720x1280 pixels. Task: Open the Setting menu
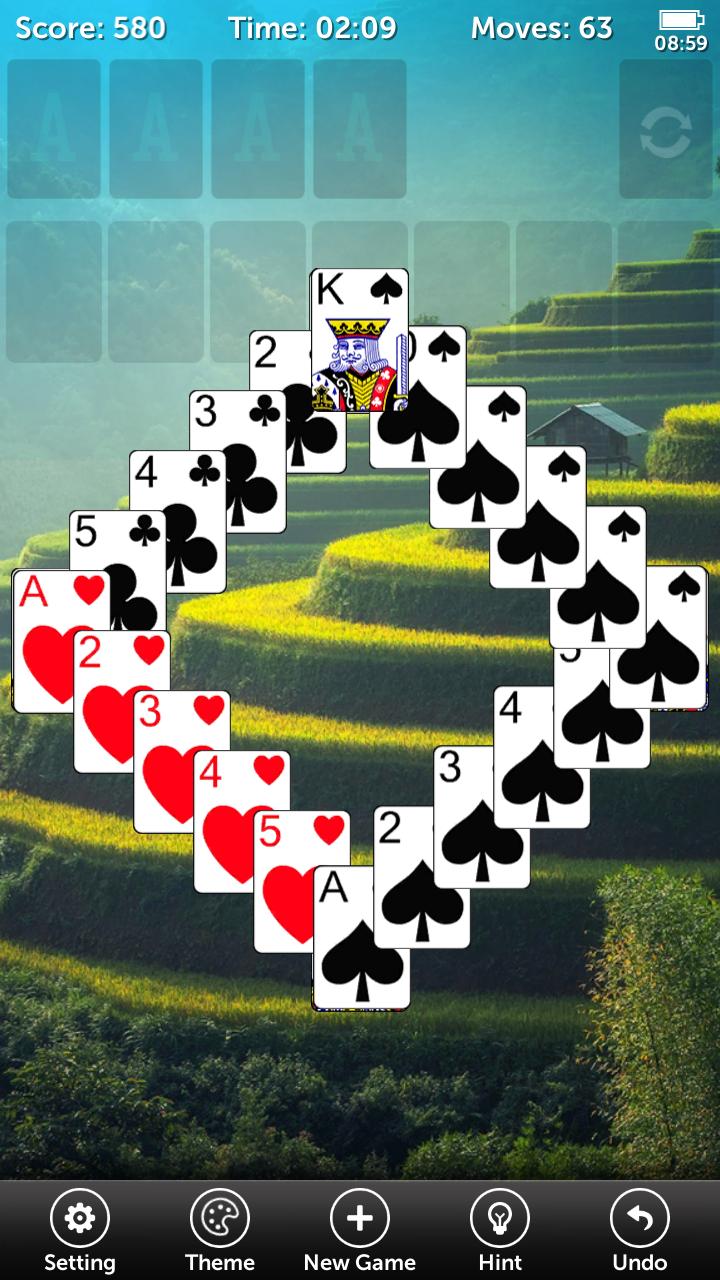point(79,1229)
